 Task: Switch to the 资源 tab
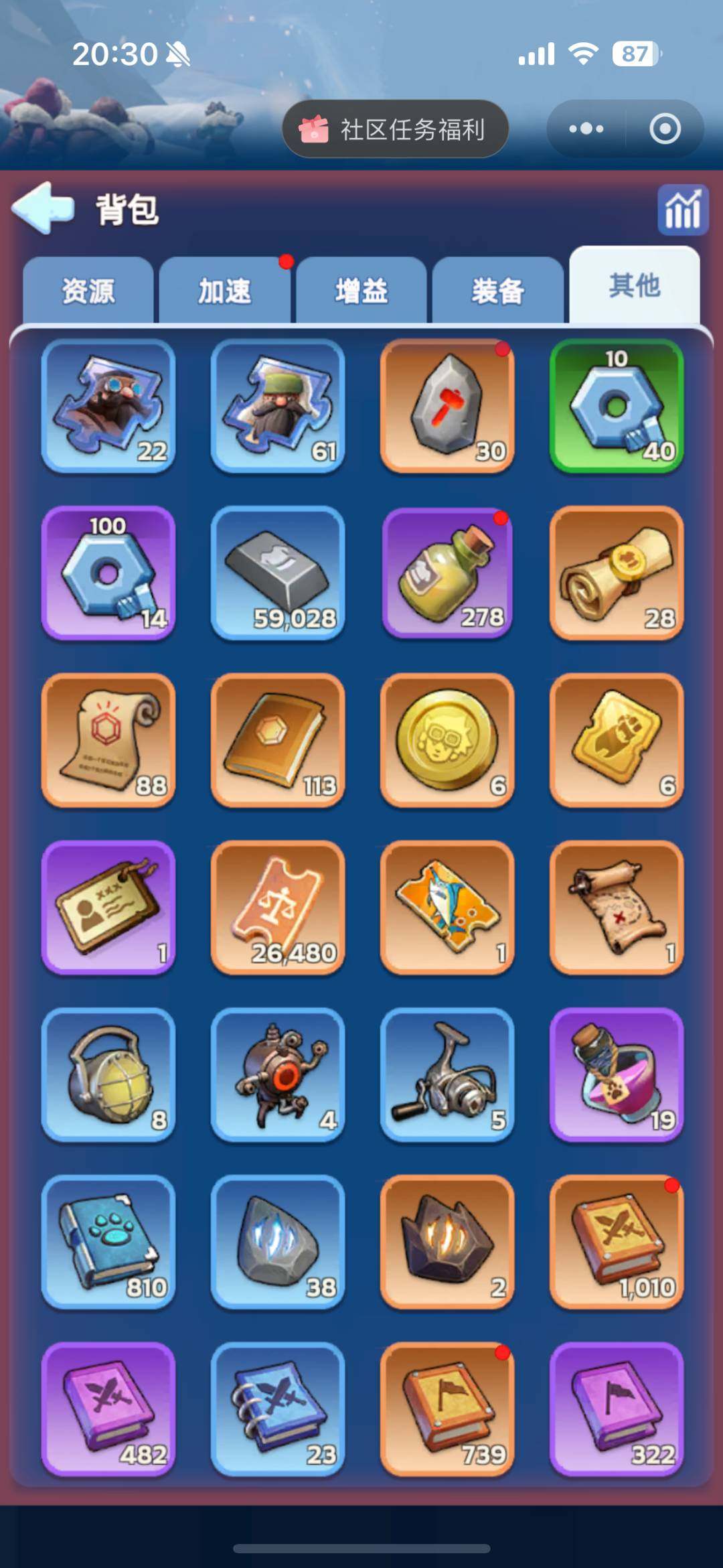tap(90, 289)
